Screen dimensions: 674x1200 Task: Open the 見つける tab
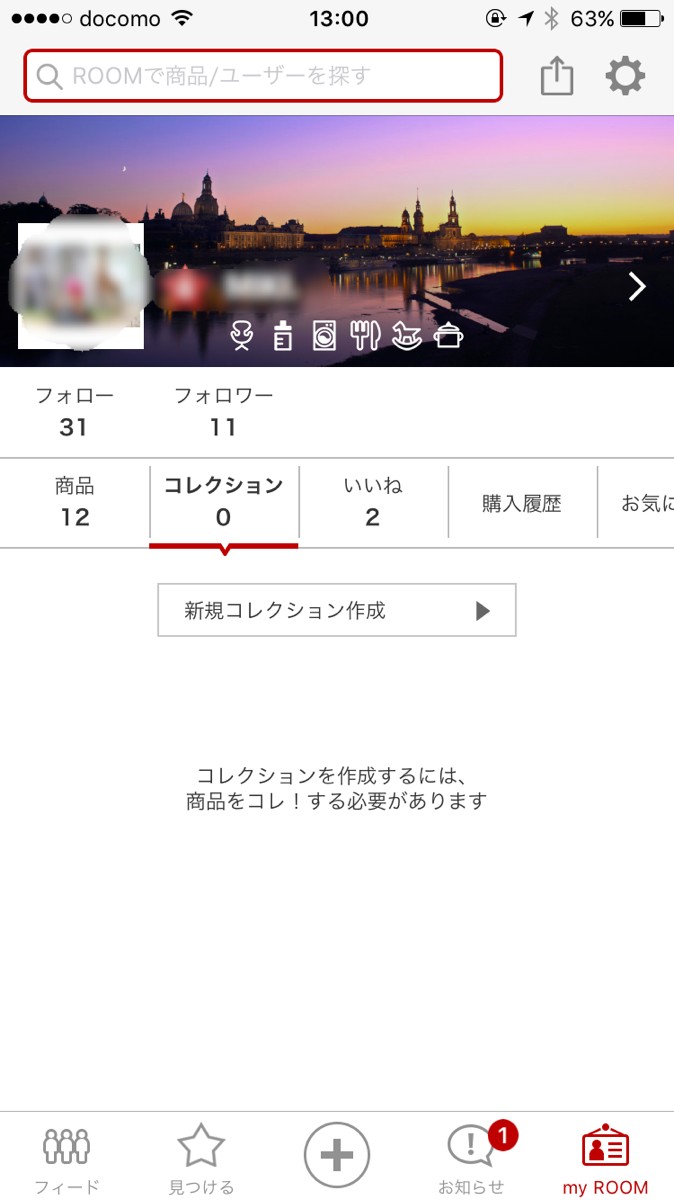click(201, 1158)
